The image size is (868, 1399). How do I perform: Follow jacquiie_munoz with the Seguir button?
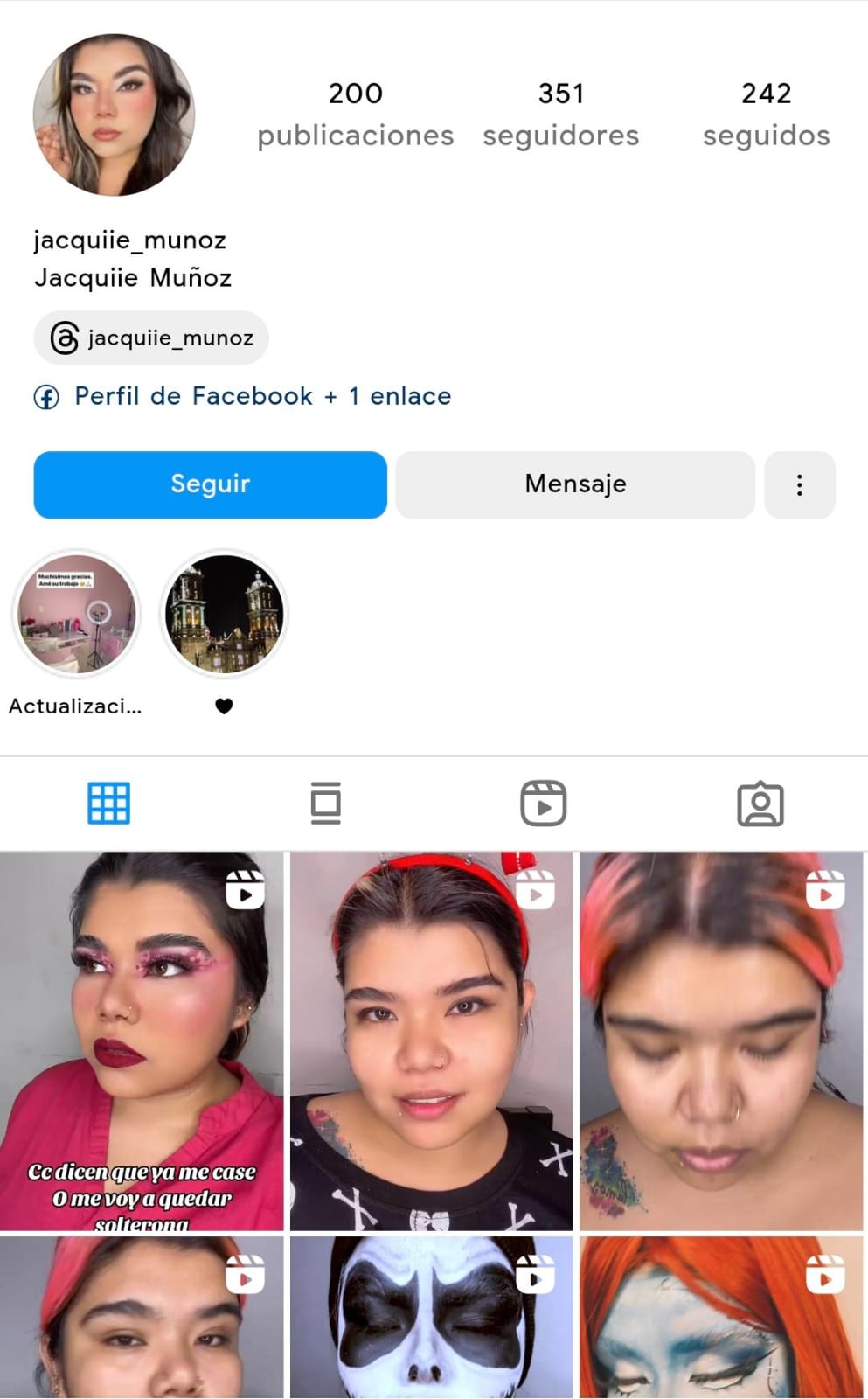click(210, 484)
